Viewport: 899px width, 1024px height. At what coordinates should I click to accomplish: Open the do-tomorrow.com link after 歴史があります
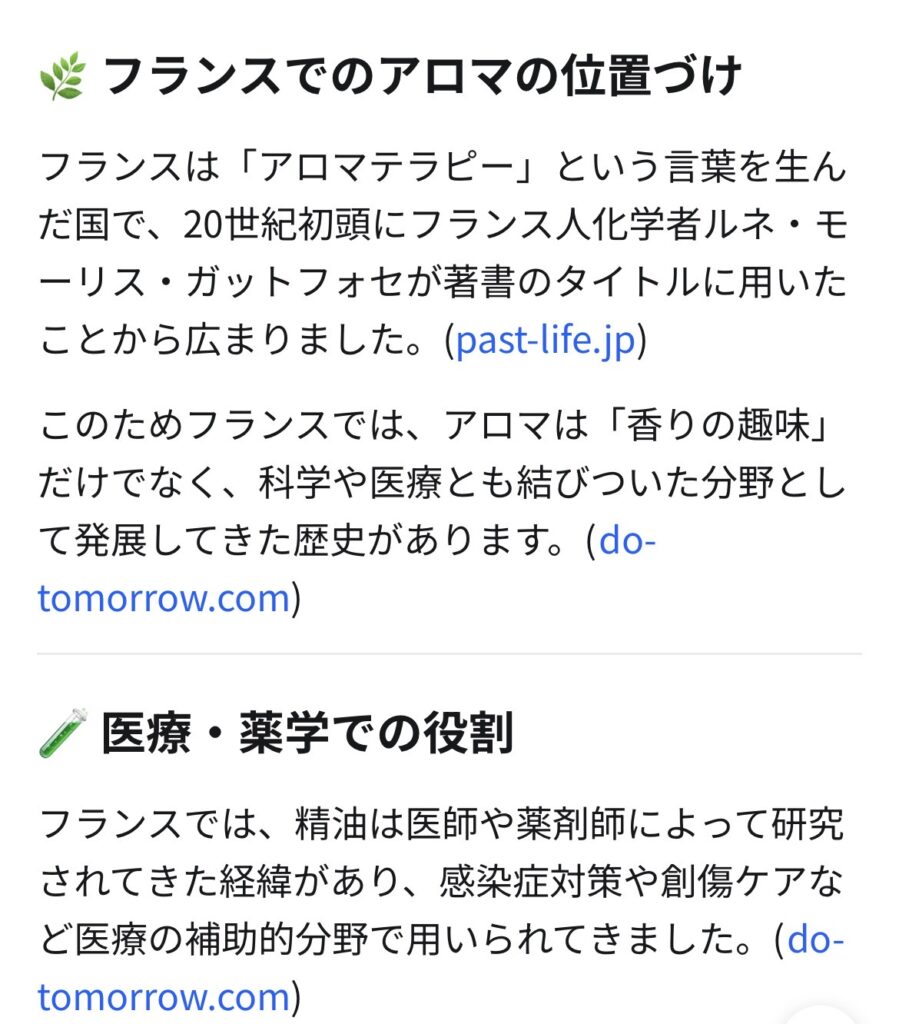click(164, 598)
